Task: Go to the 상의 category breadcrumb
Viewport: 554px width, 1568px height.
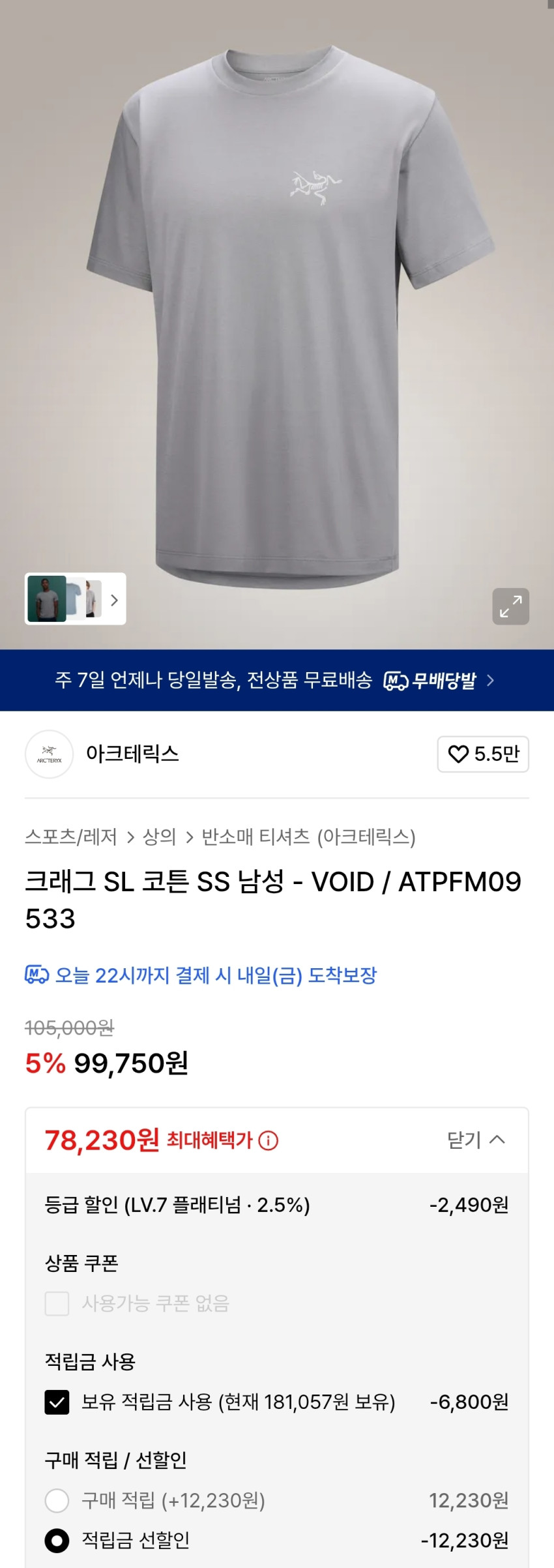Action: [x=160, y=836]
